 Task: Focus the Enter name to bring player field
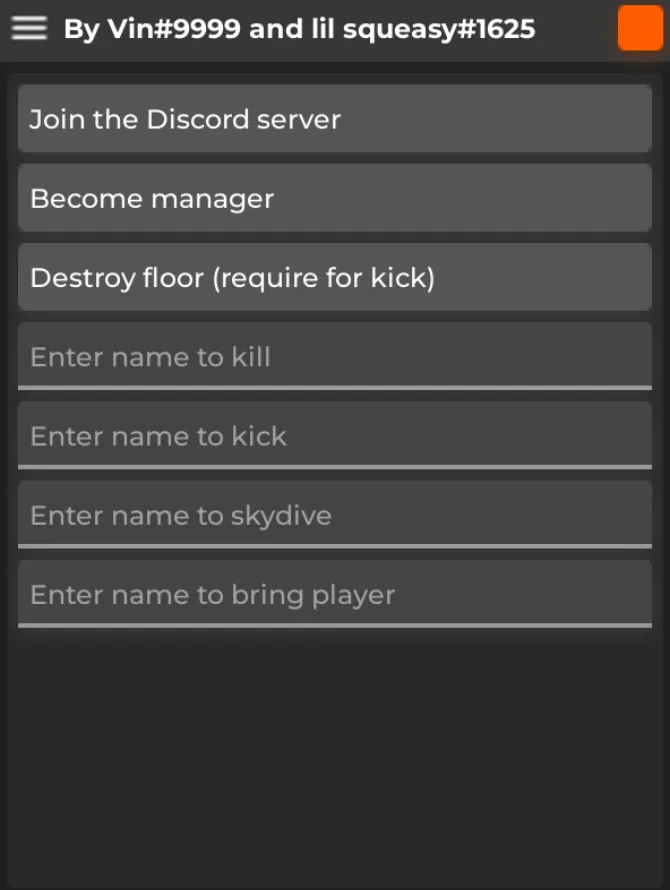pos(334,594)
